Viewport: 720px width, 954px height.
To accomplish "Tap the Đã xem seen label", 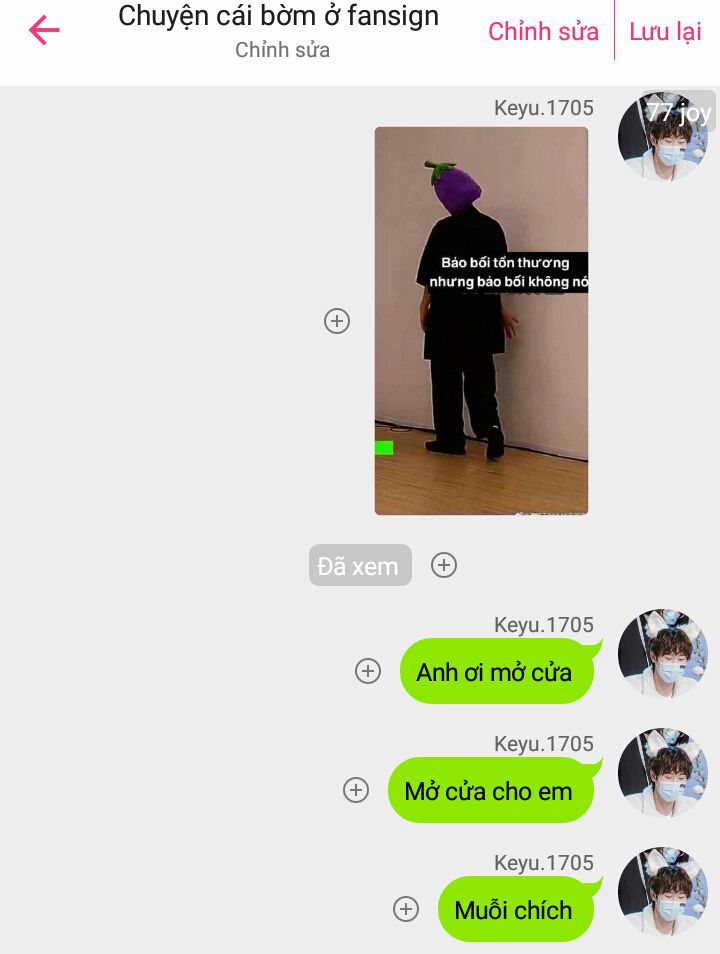I will click(359, 566).
